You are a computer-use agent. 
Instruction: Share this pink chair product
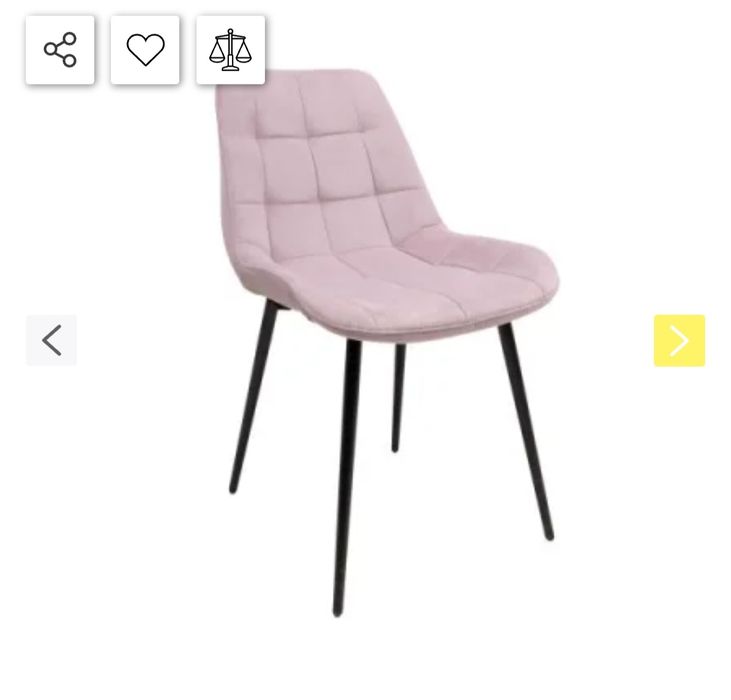(60, 50)
